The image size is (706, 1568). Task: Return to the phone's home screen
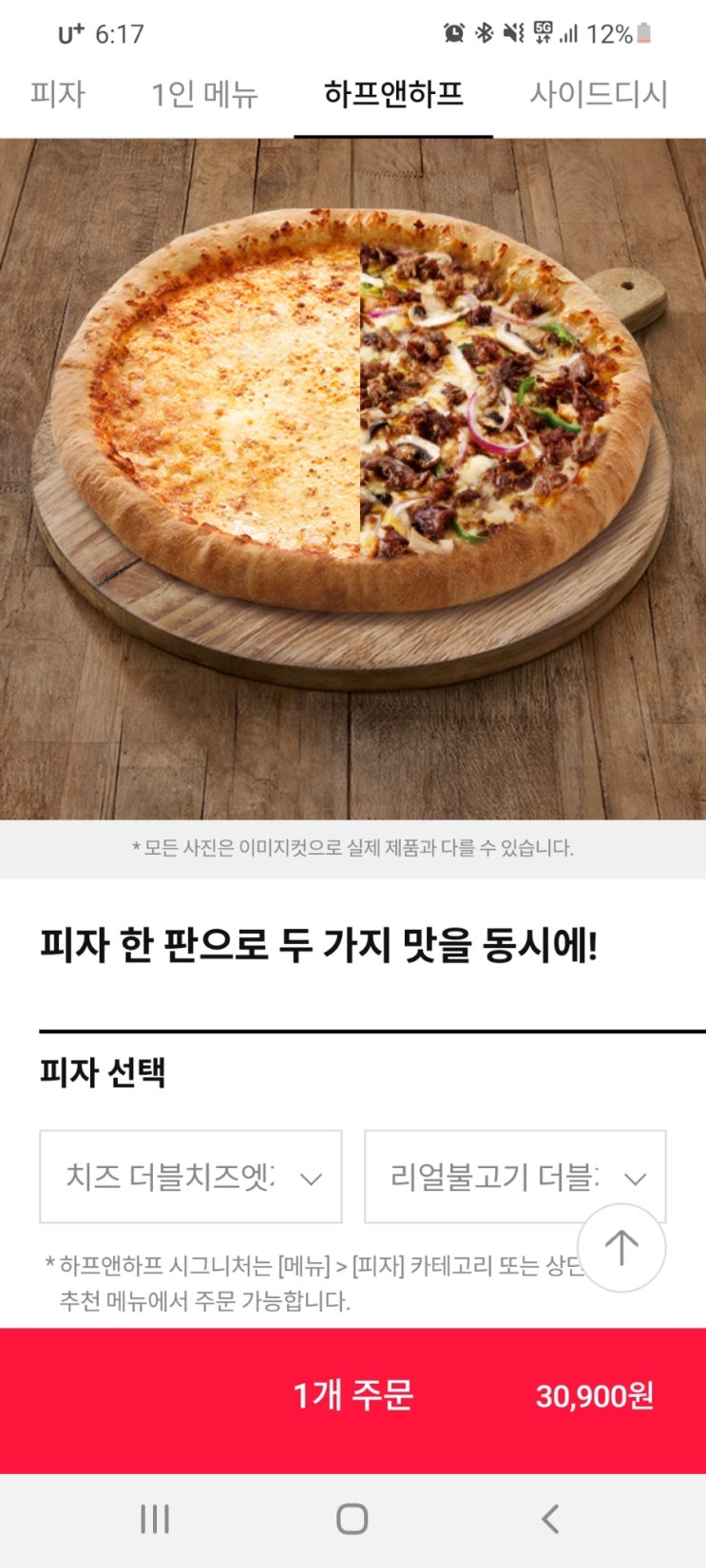pyautogui.click(x=353, y=1519)
